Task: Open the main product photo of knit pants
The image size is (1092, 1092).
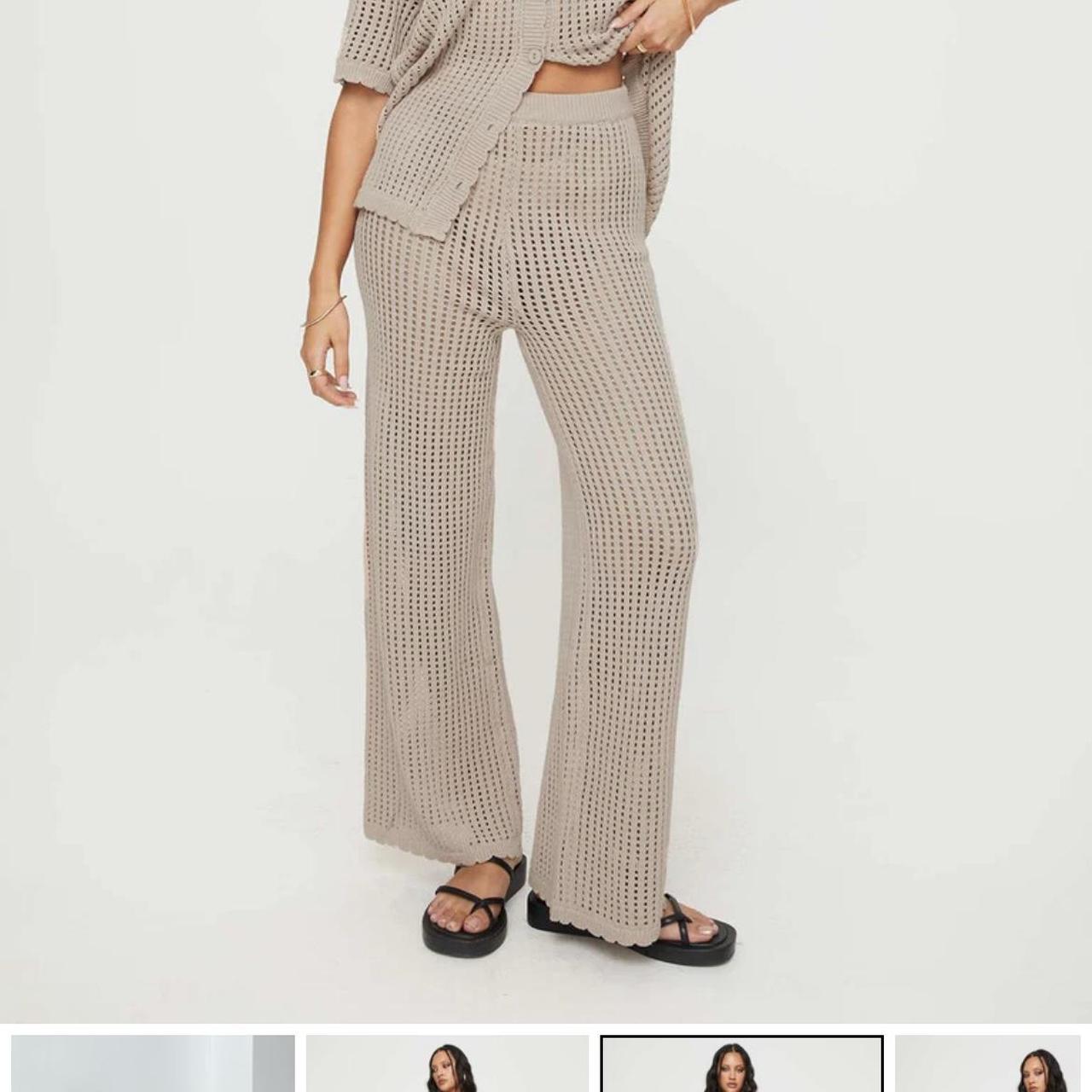Action: (x=546, y=510)
